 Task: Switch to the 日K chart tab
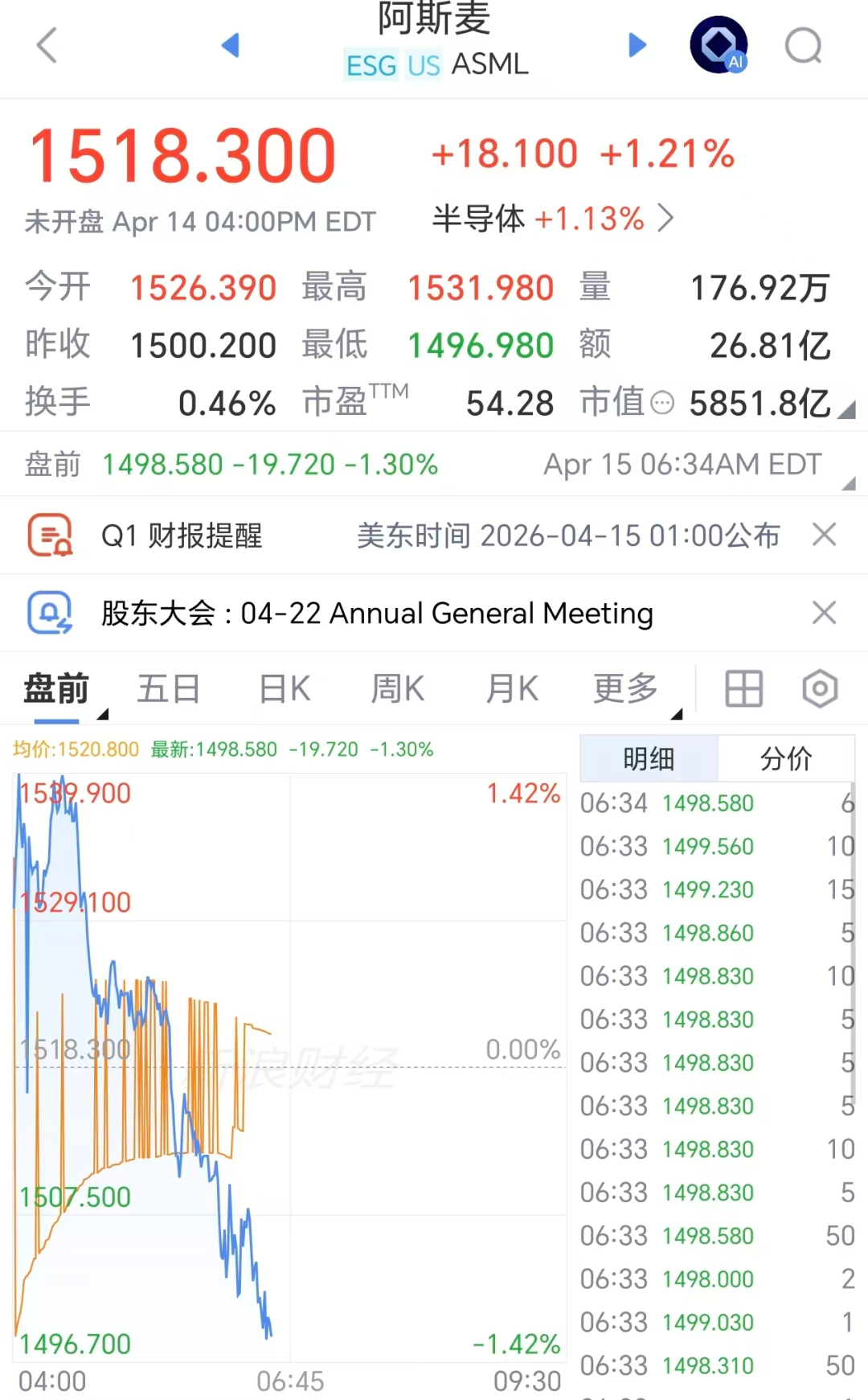pyautogui.click(x=285, y=689)
